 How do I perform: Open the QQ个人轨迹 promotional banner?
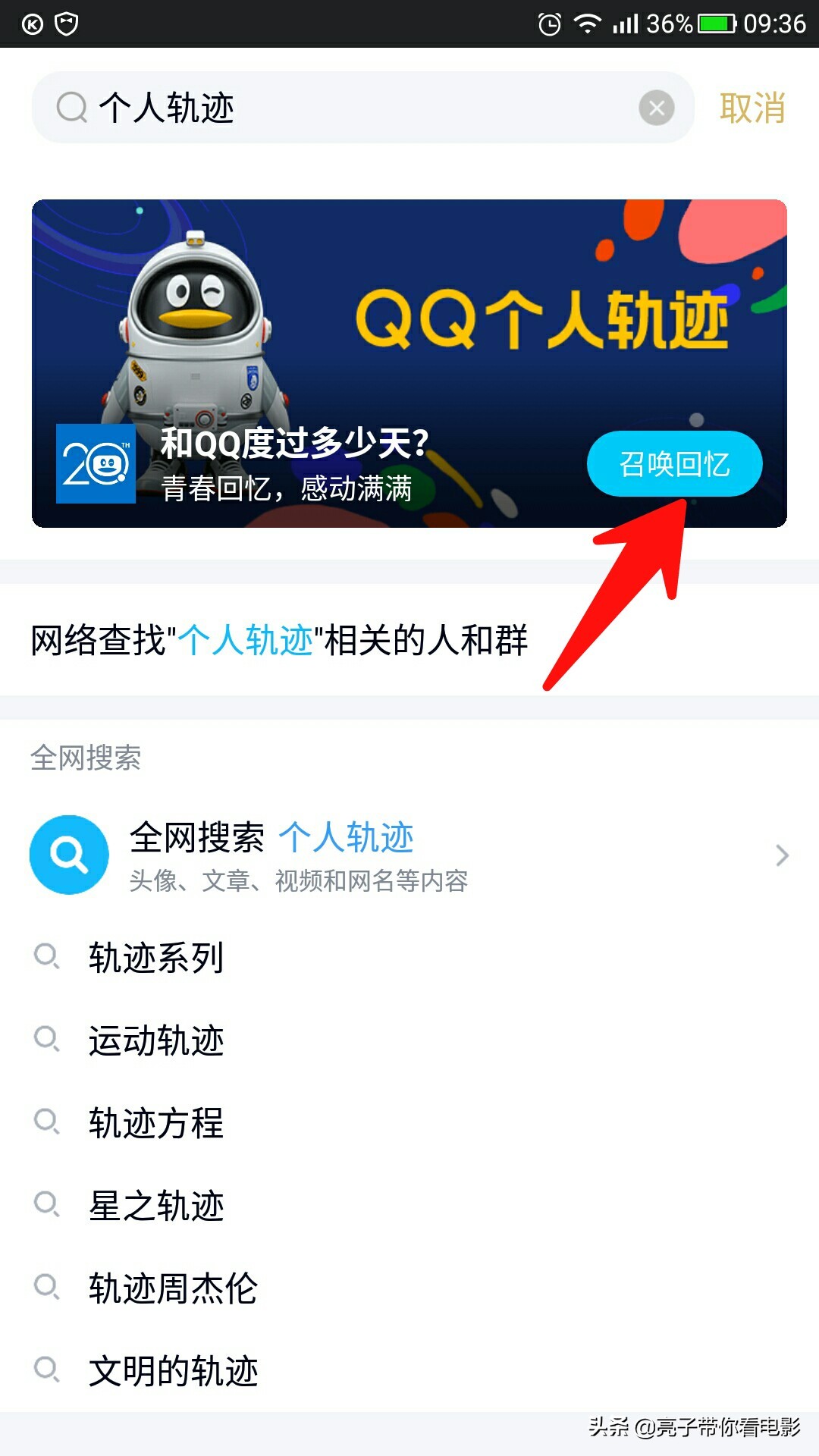[409, 318]
